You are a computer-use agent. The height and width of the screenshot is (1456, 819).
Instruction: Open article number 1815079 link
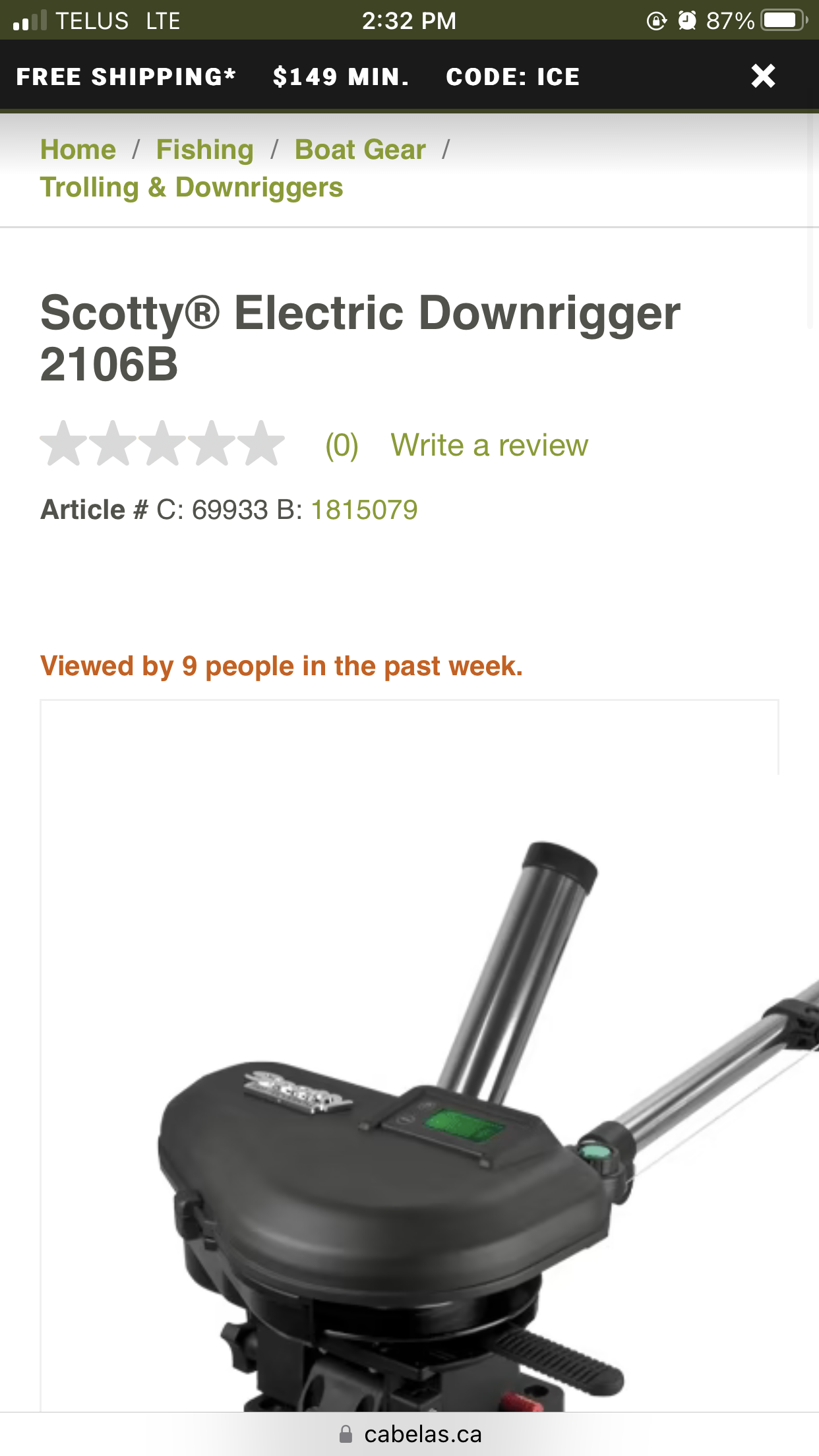(364, 510)
